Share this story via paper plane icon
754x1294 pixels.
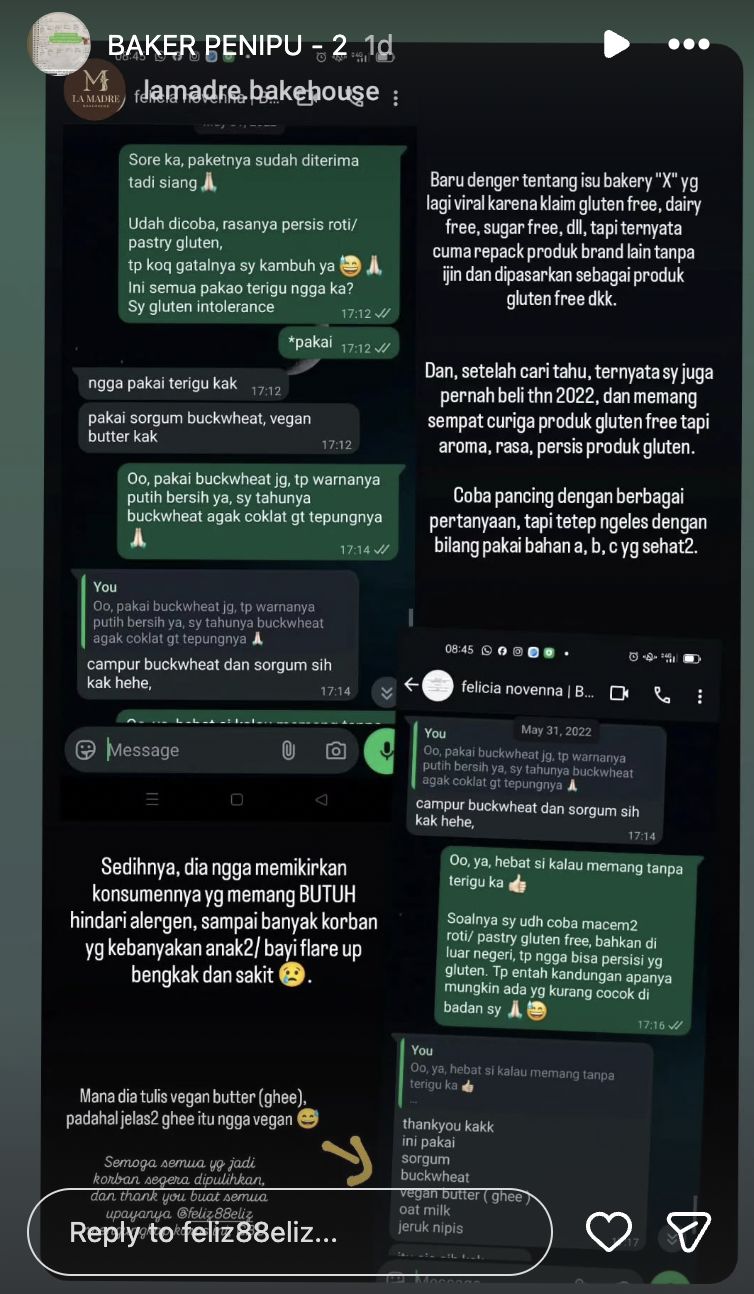[x=688, y=1231]
